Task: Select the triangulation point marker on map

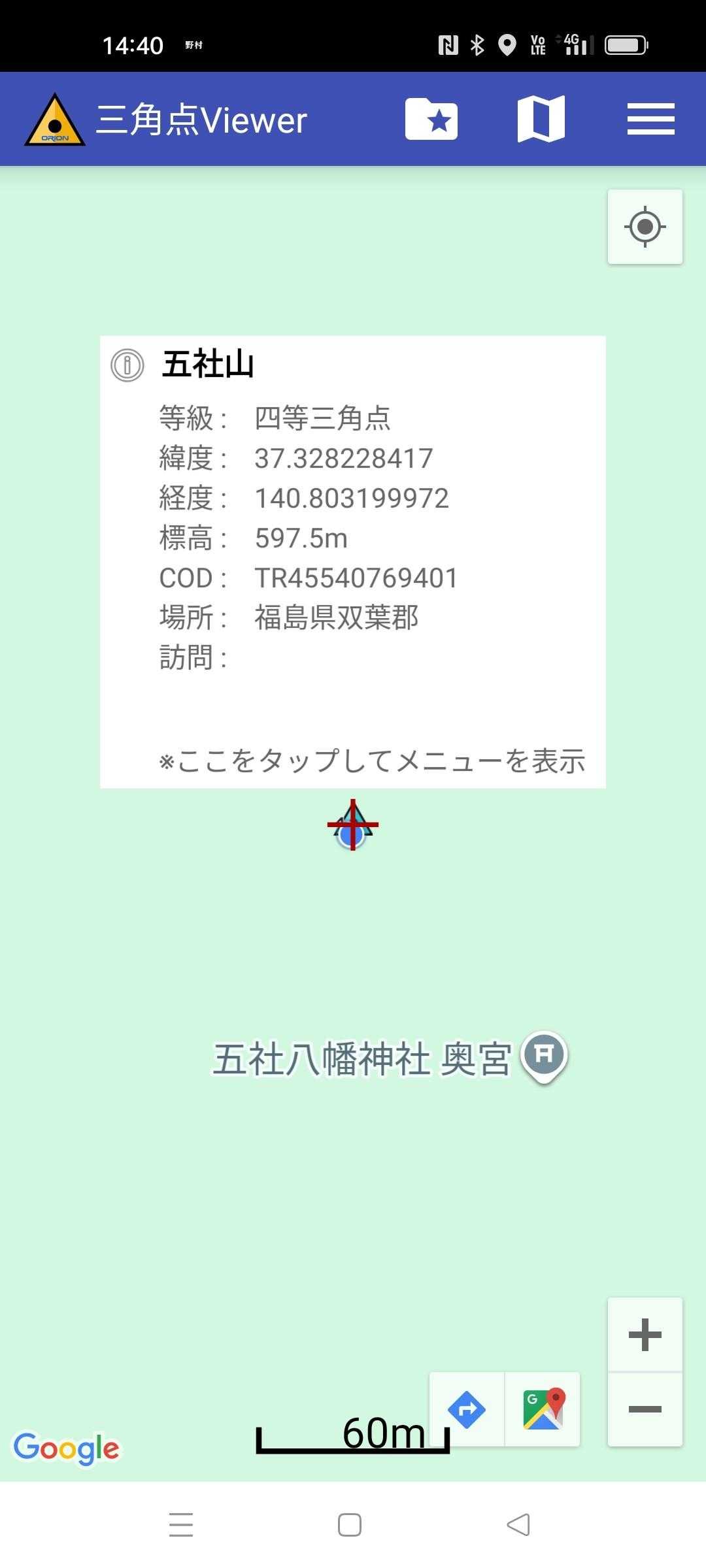Action: point(353,826)
